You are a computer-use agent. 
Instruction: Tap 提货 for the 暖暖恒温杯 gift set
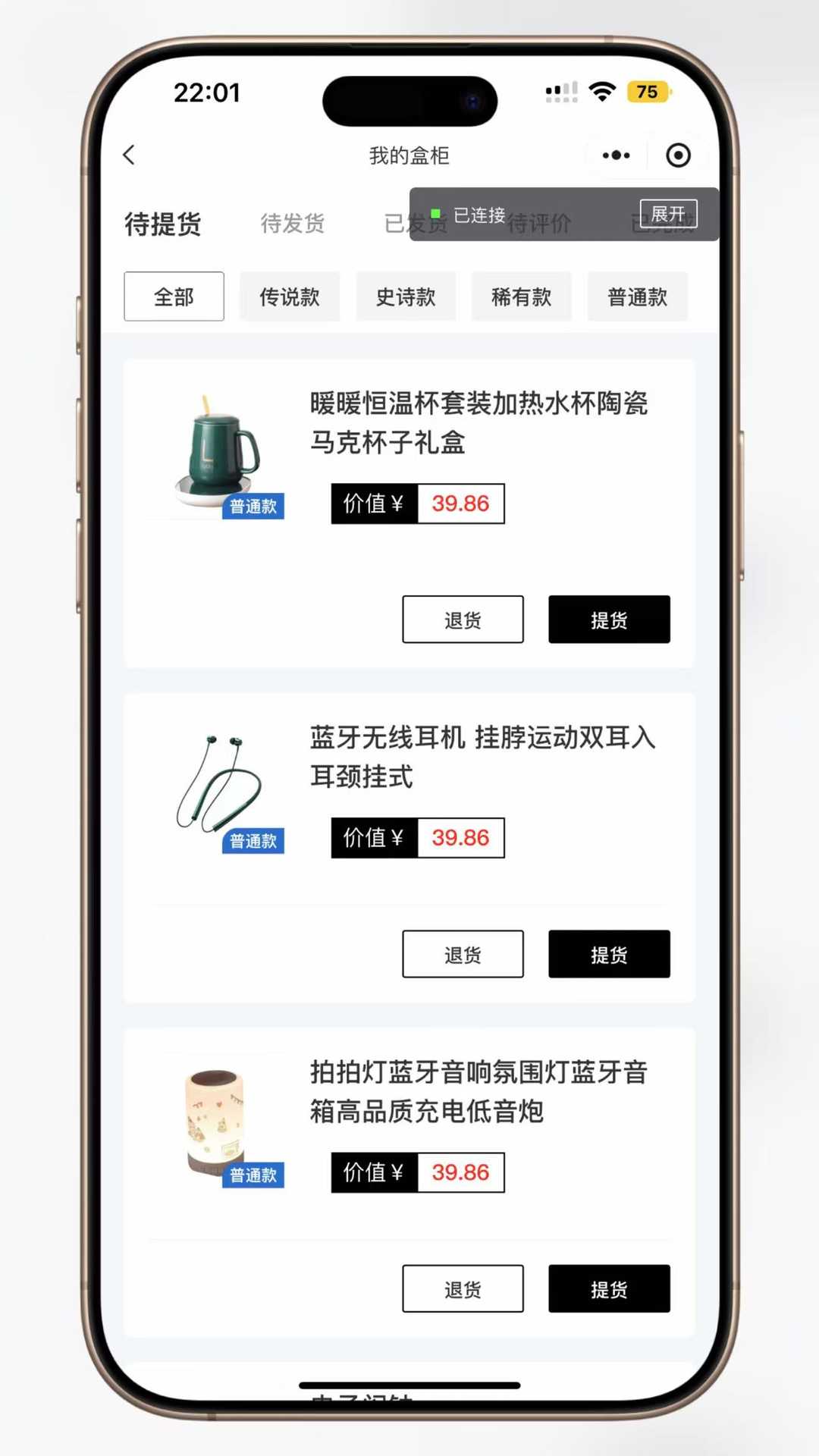click(609, 620)
